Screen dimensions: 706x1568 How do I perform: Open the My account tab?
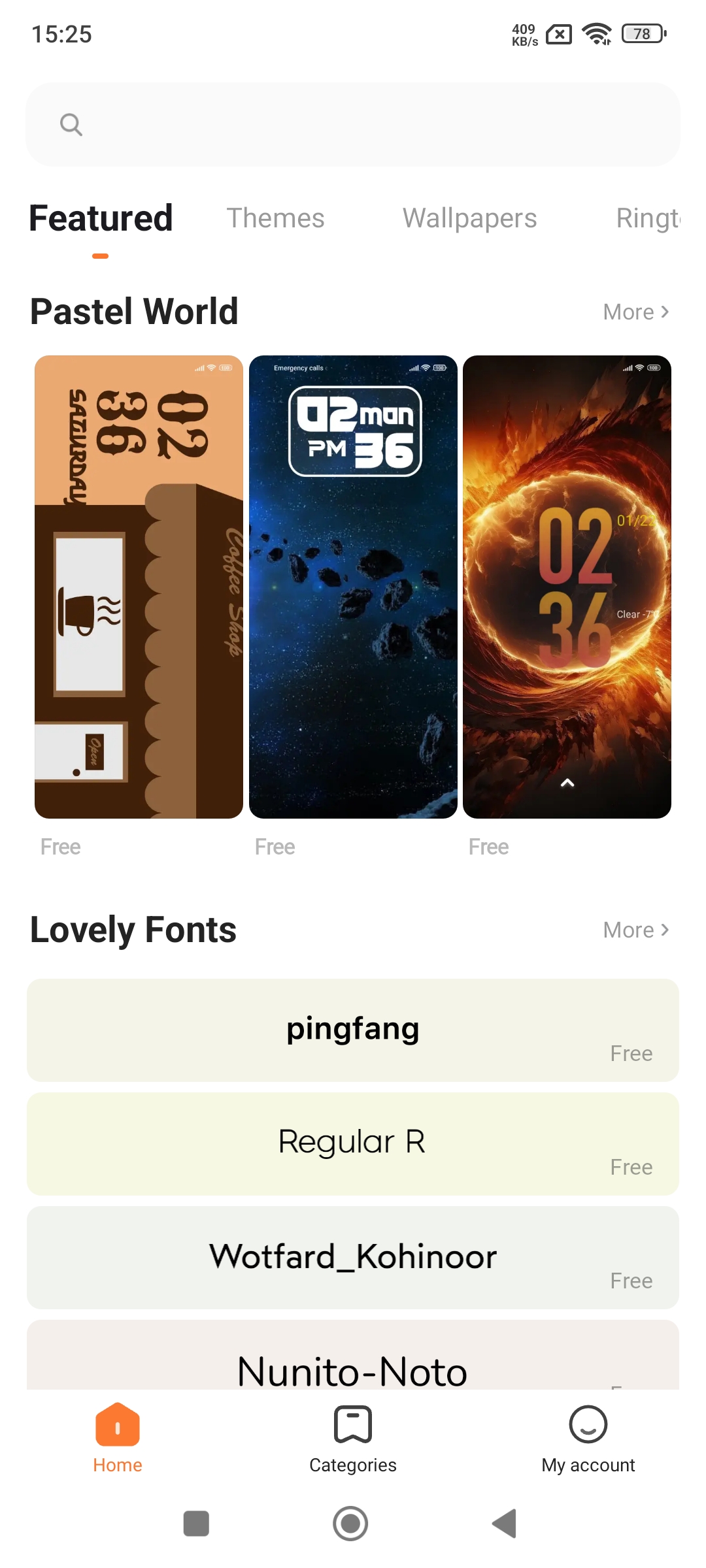[588, 1437]
